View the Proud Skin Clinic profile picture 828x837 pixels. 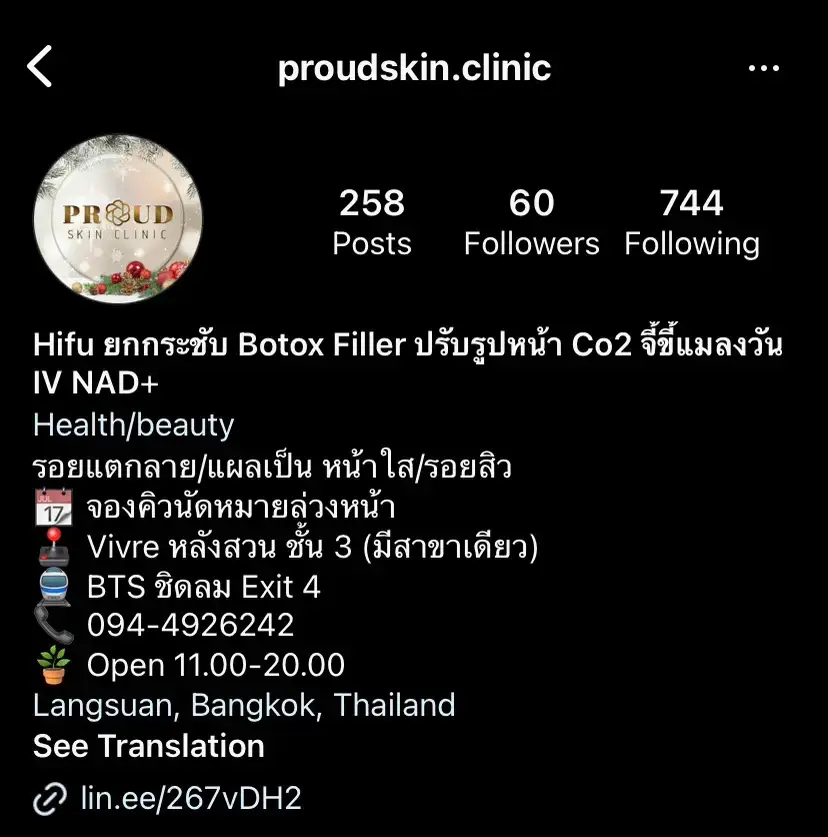118,219
